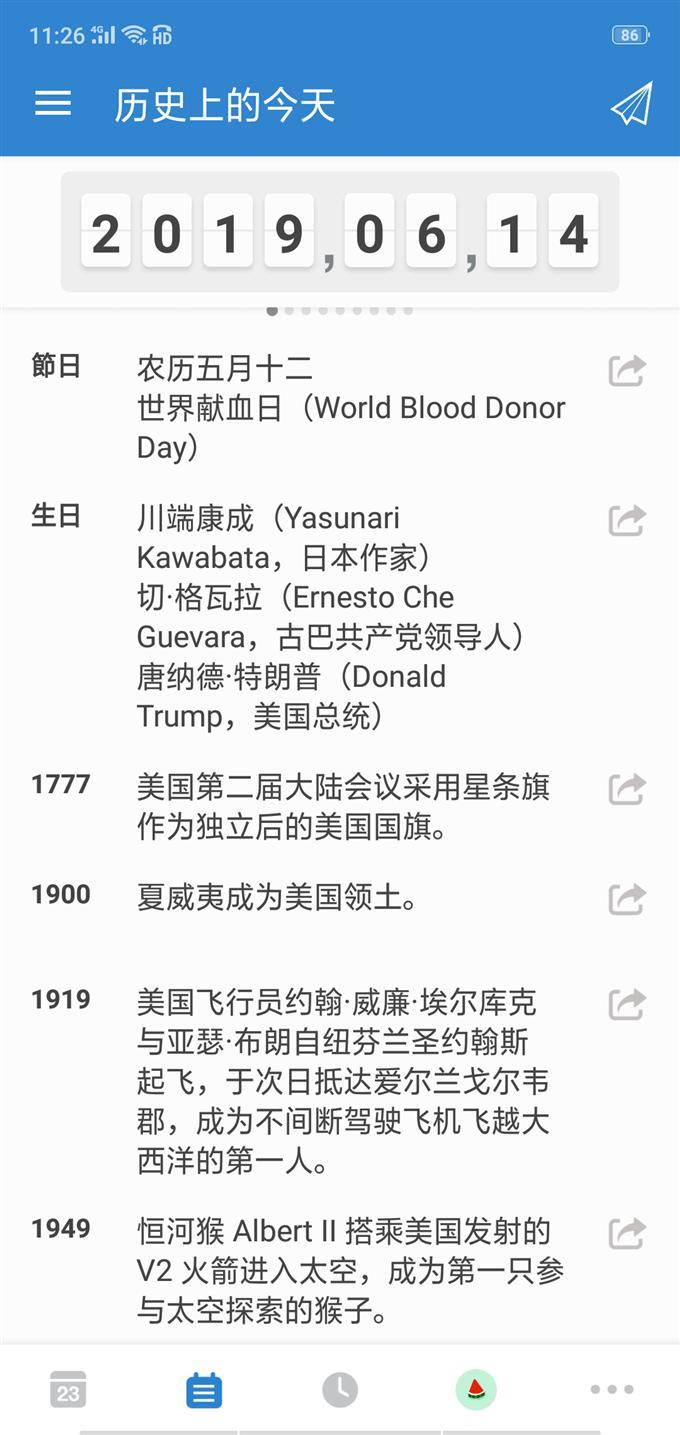Open the watermelon tab

pos(476,1389)
